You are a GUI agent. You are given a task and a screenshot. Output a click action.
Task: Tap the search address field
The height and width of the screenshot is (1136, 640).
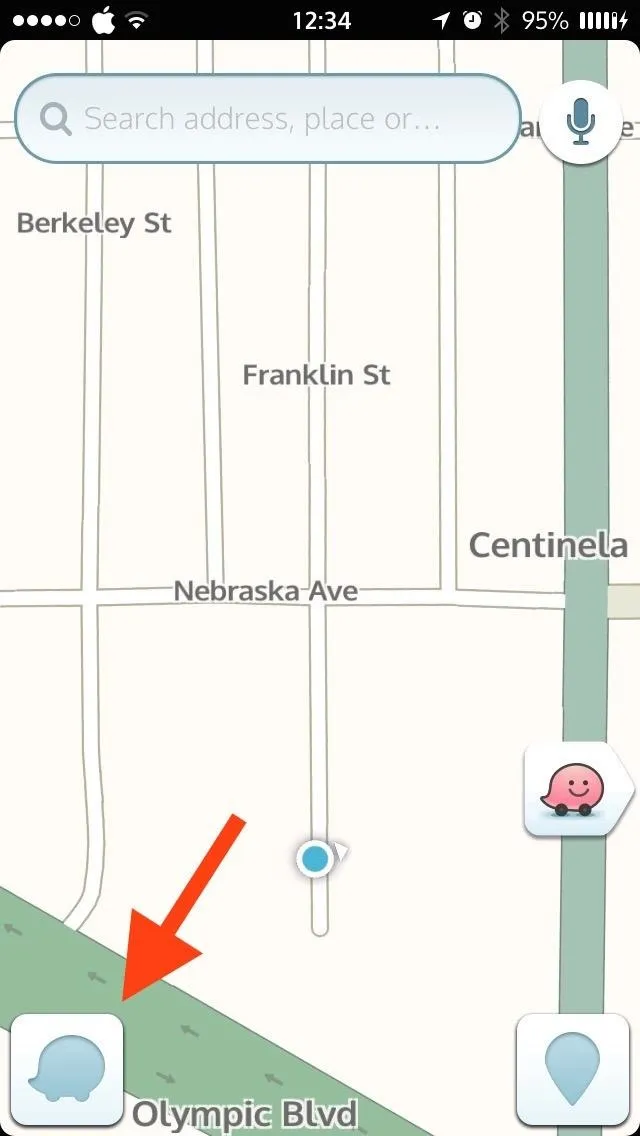pos(267,118)
